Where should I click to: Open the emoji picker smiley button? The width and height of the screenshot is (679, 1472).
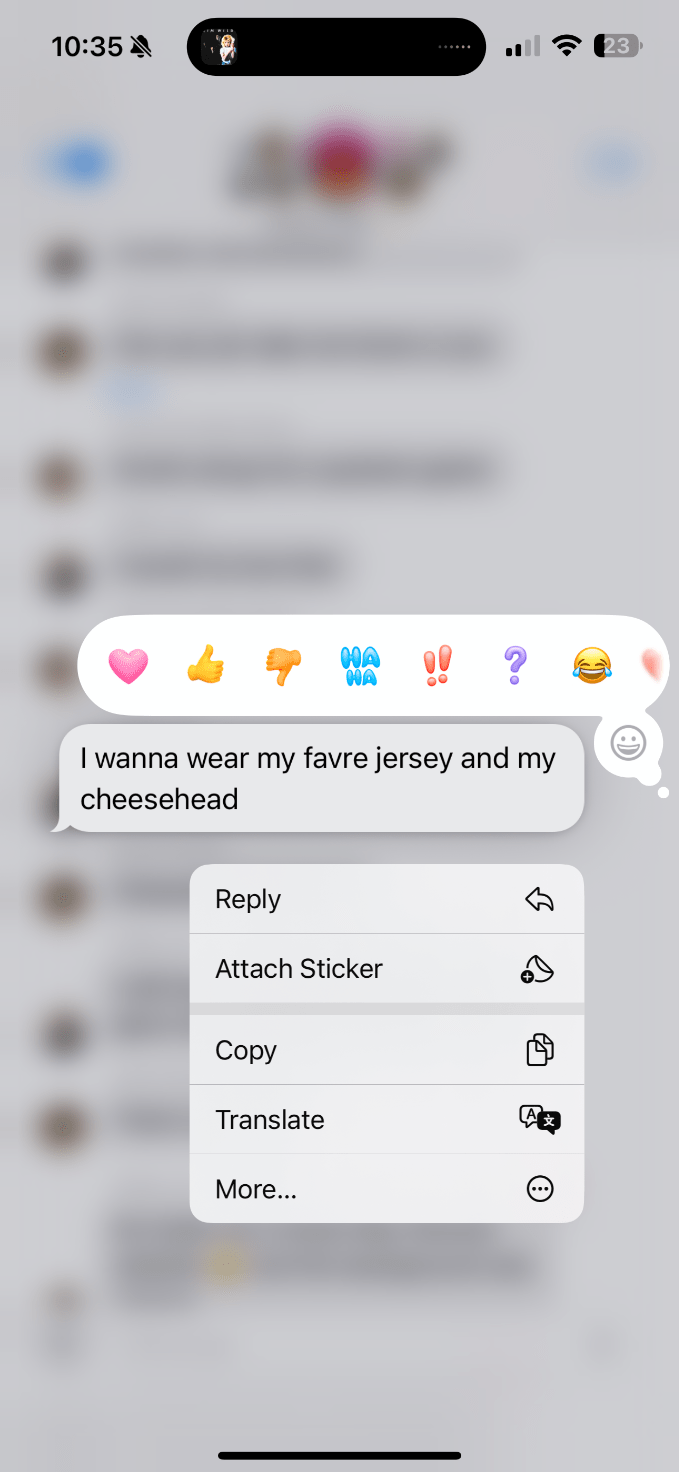(628, 743)
